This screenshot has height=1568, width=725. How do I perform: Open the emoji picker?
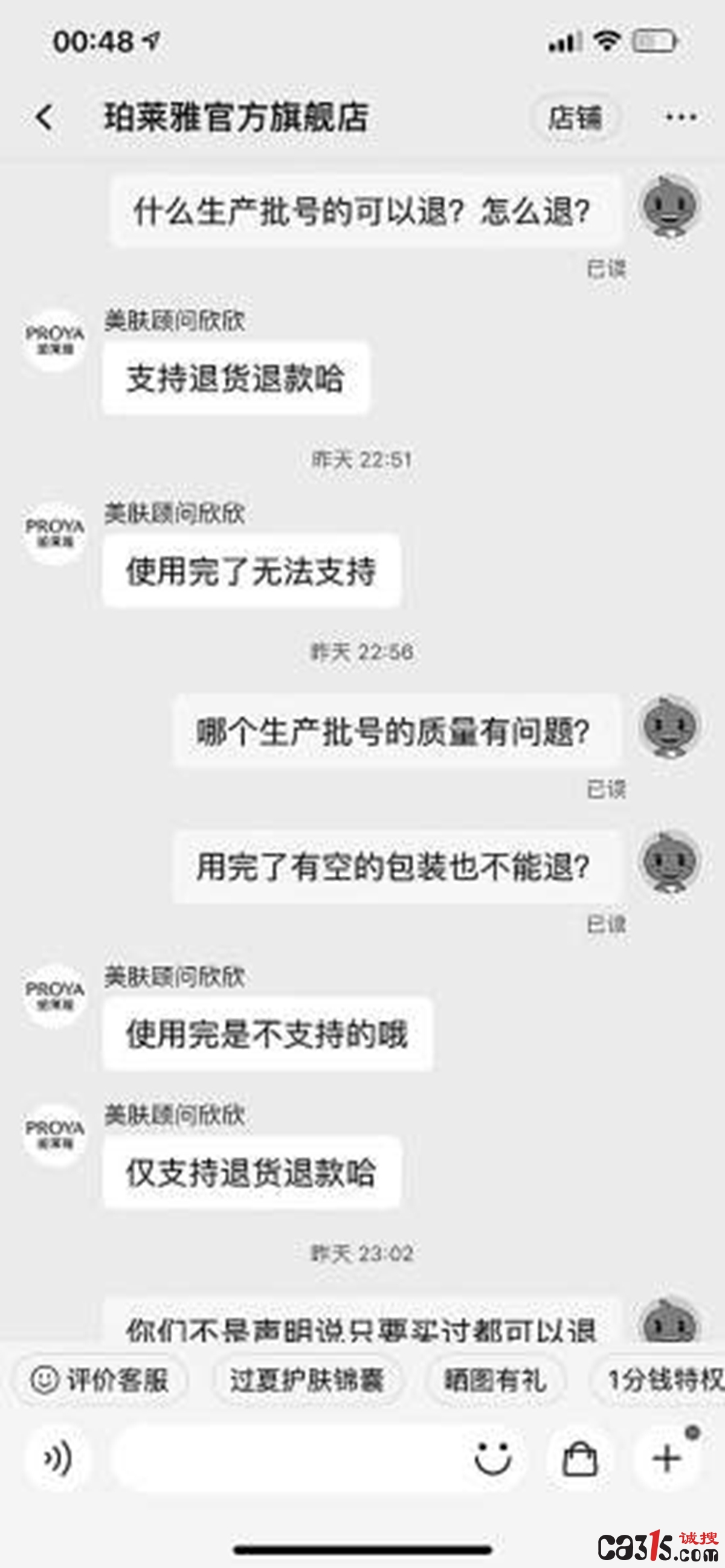[492, 1459]
